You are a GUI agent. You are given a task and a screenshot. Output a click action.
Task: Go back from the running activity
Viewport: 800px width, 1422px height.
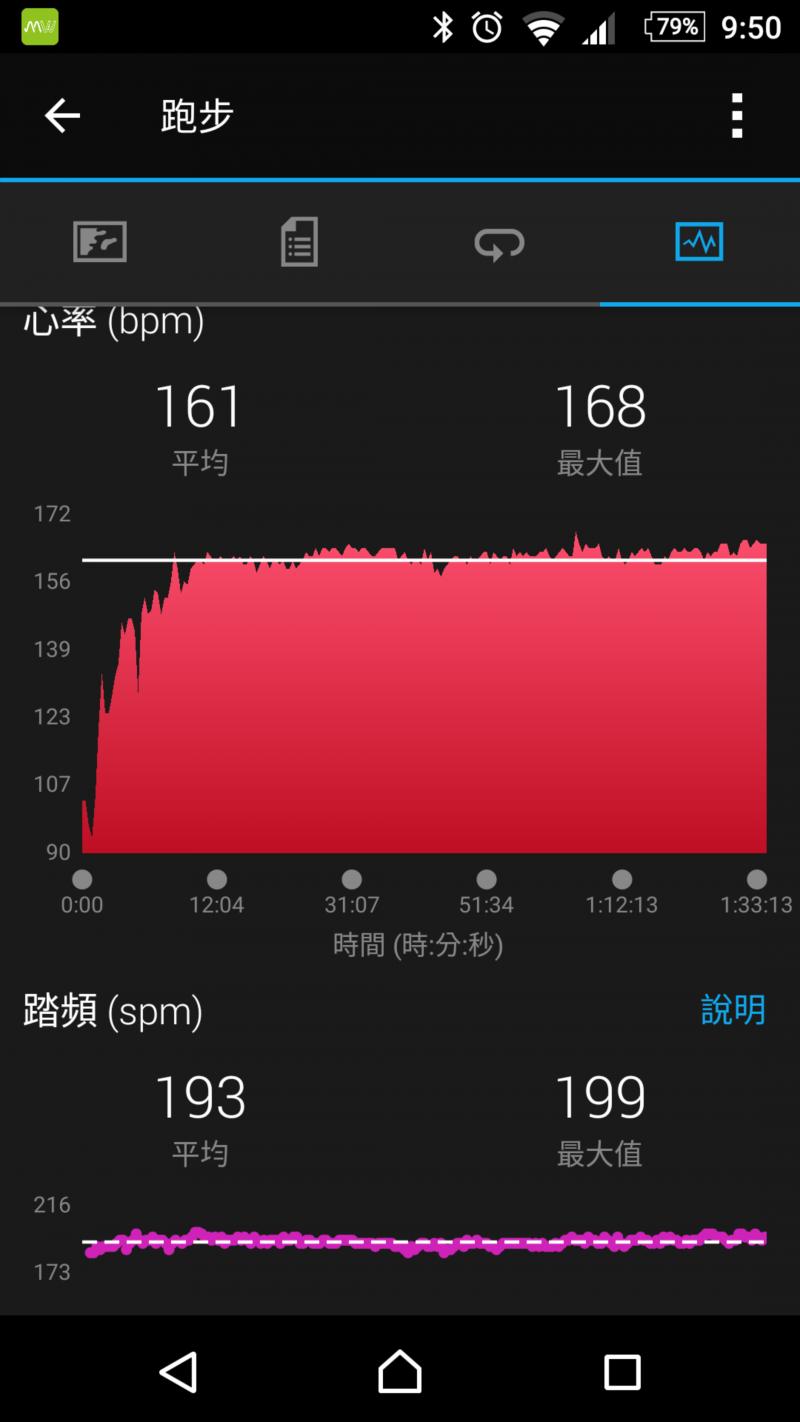[62, 116]
